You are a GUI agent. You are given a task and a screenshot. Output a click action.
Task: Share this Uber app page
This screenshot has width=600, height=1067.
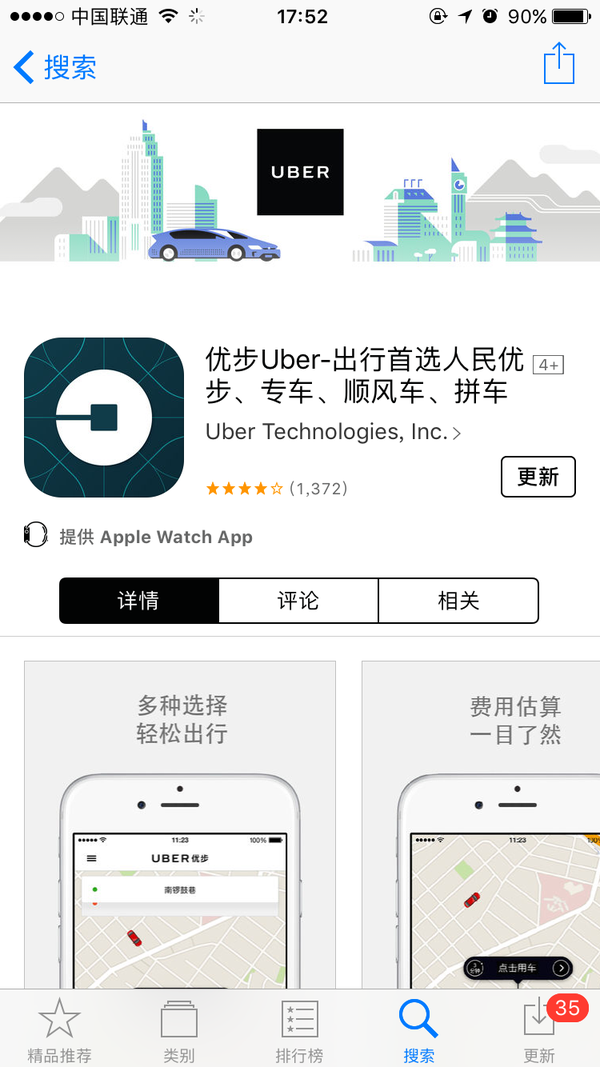(559, 65)
